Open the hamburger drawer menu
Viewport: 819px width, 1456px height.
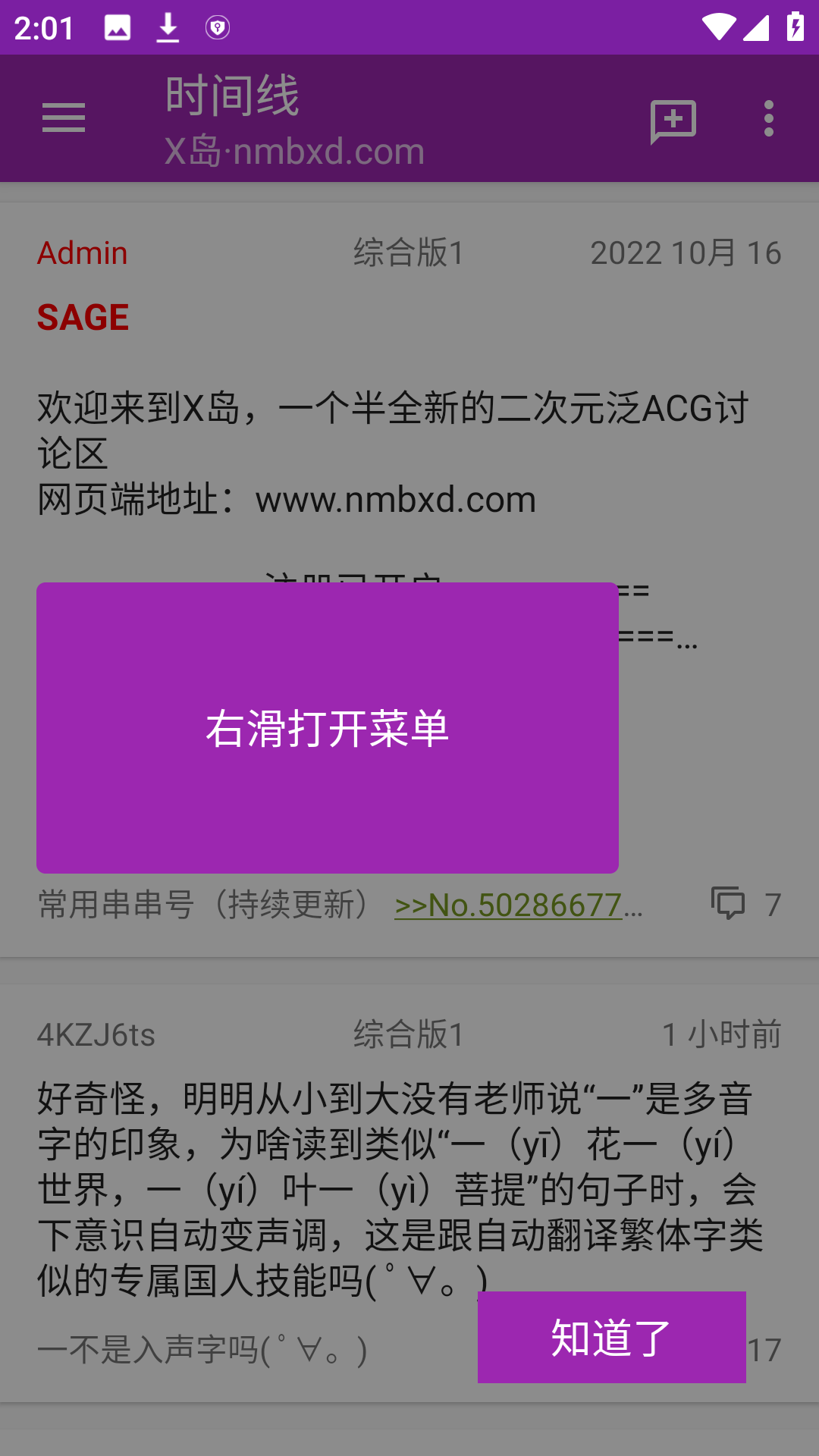coord(64,118)
